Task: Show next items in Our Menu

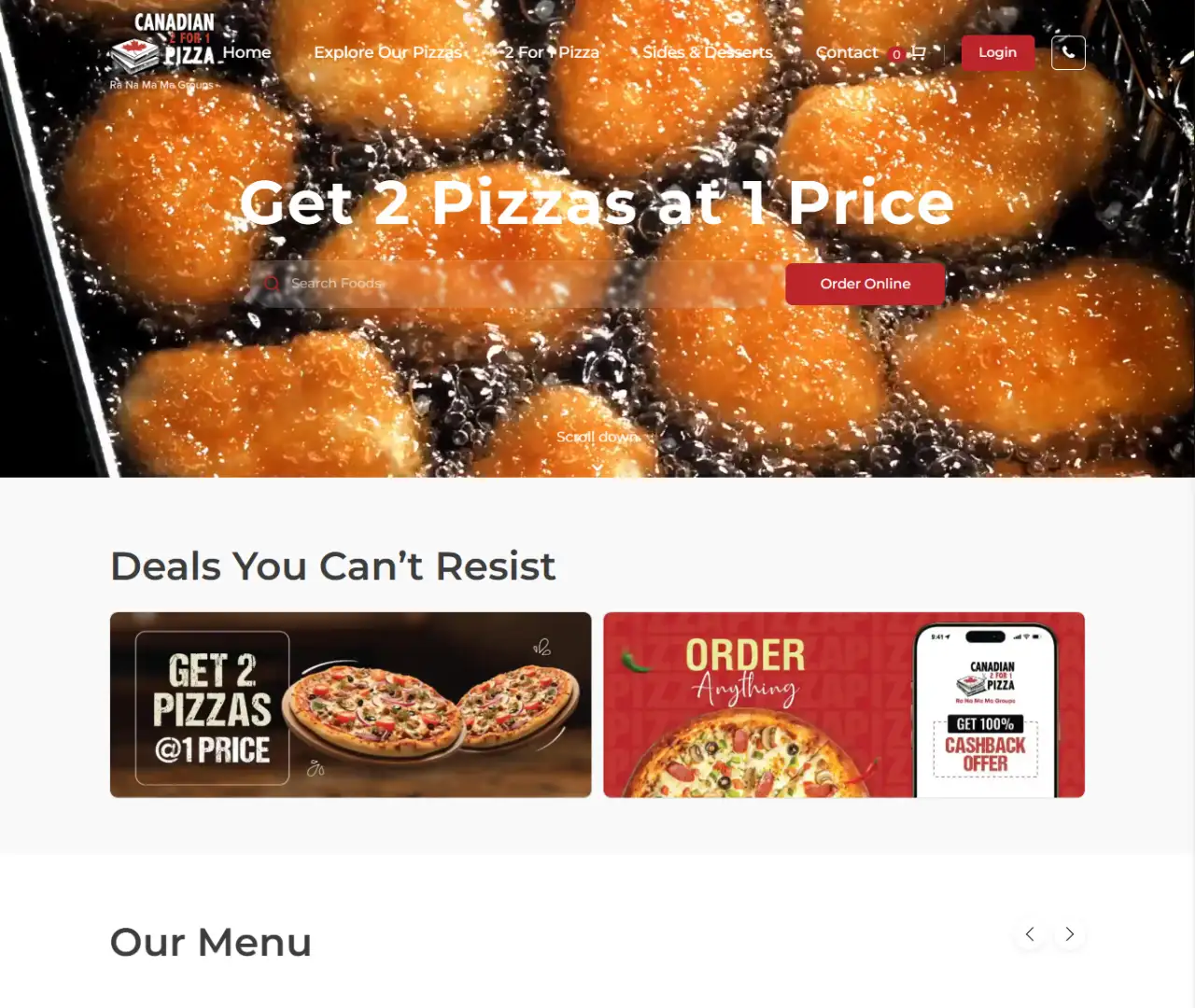Action: [1070, 934]
